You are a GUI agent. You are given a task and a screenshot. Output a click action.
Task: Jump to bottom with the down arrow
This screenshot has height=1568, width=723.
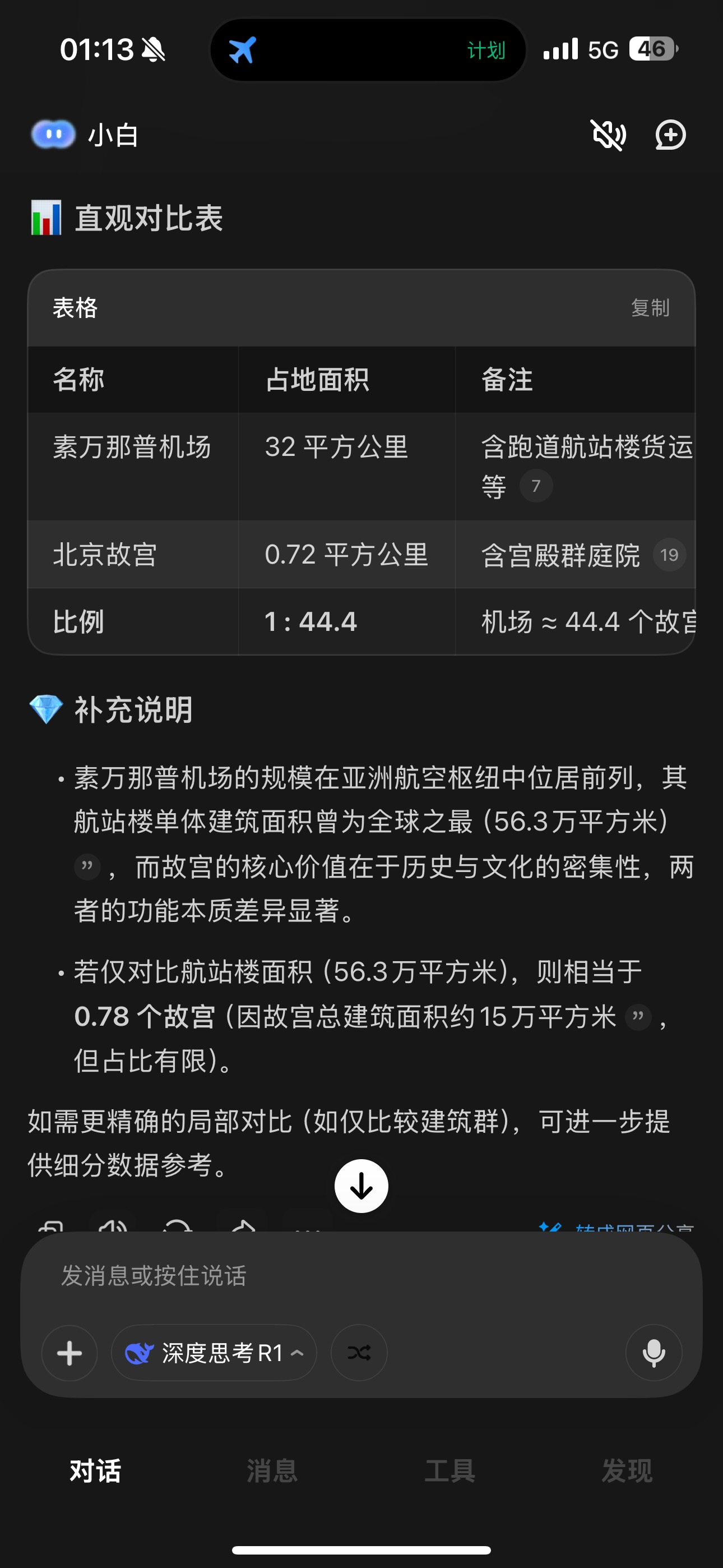click(x=361, y=1186)
